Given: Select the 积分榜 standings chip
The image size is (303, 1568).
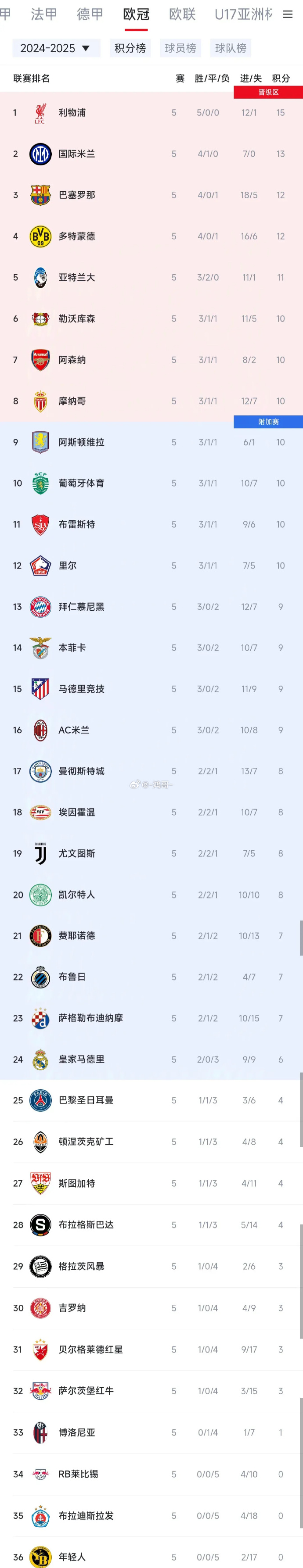Looking at the screenshot, I should pos(130,48).
